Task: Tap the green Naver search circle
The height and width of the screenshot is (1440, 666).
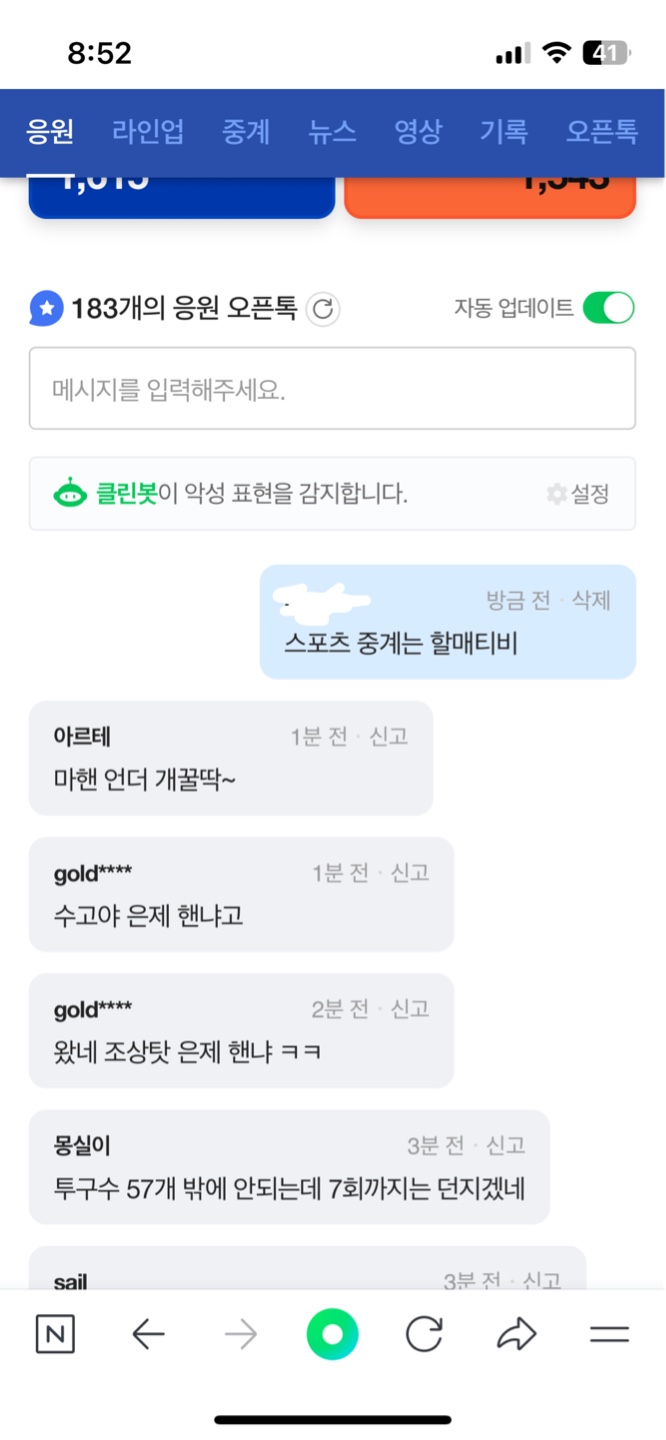Action: point(332,1334)
